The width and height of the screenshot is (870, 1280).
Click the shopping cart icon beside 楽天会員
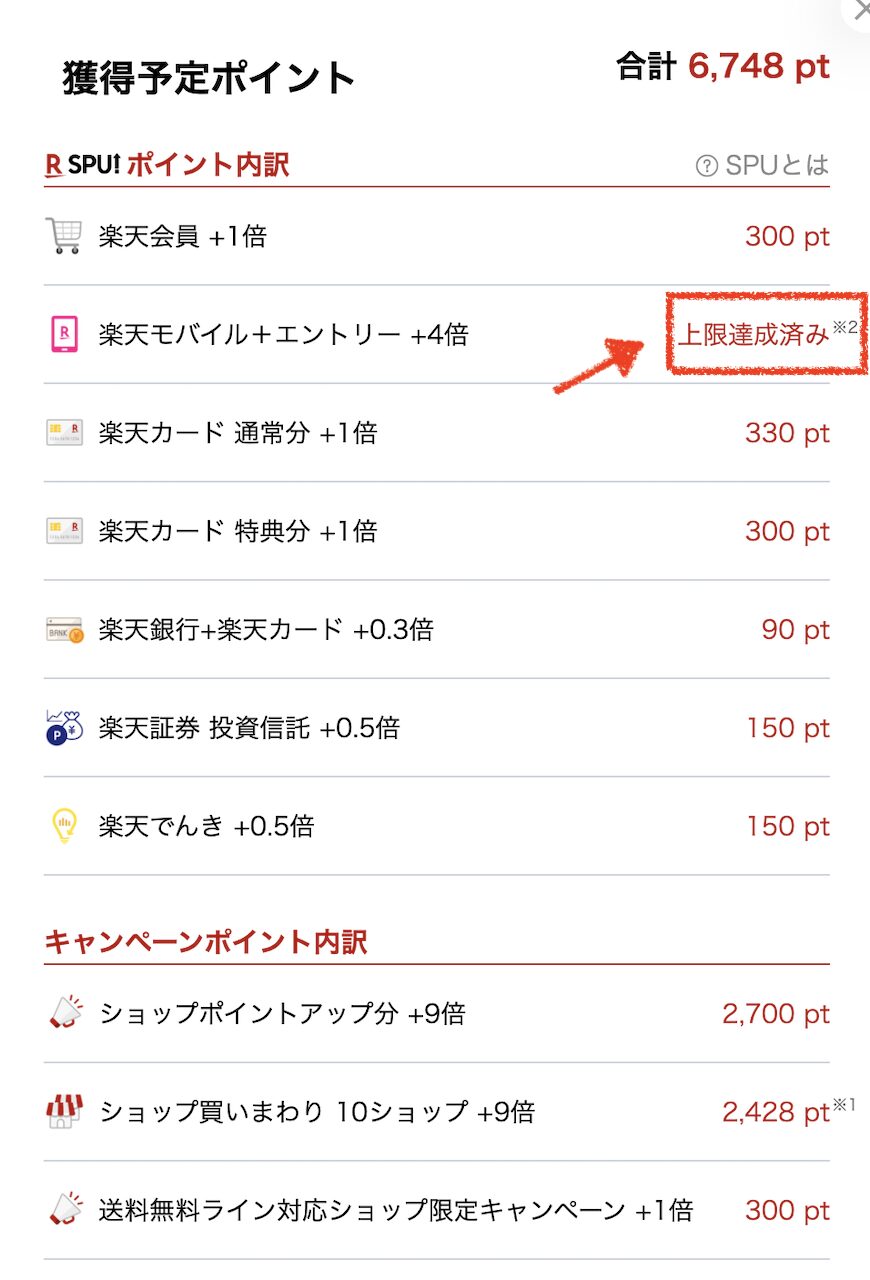pyautogui.click(x=63, y=236)
